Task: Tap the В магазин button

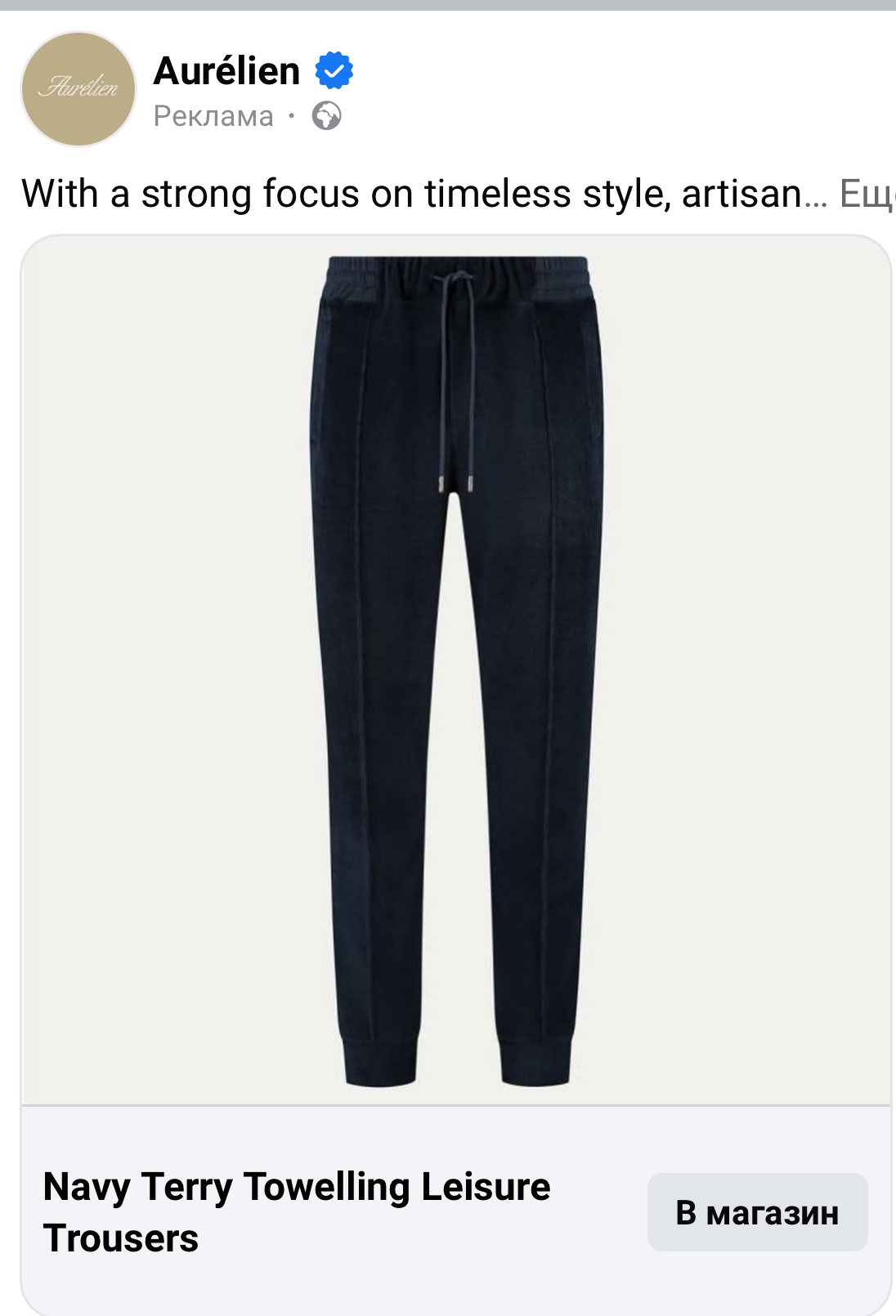Action: pos(757,1212)
